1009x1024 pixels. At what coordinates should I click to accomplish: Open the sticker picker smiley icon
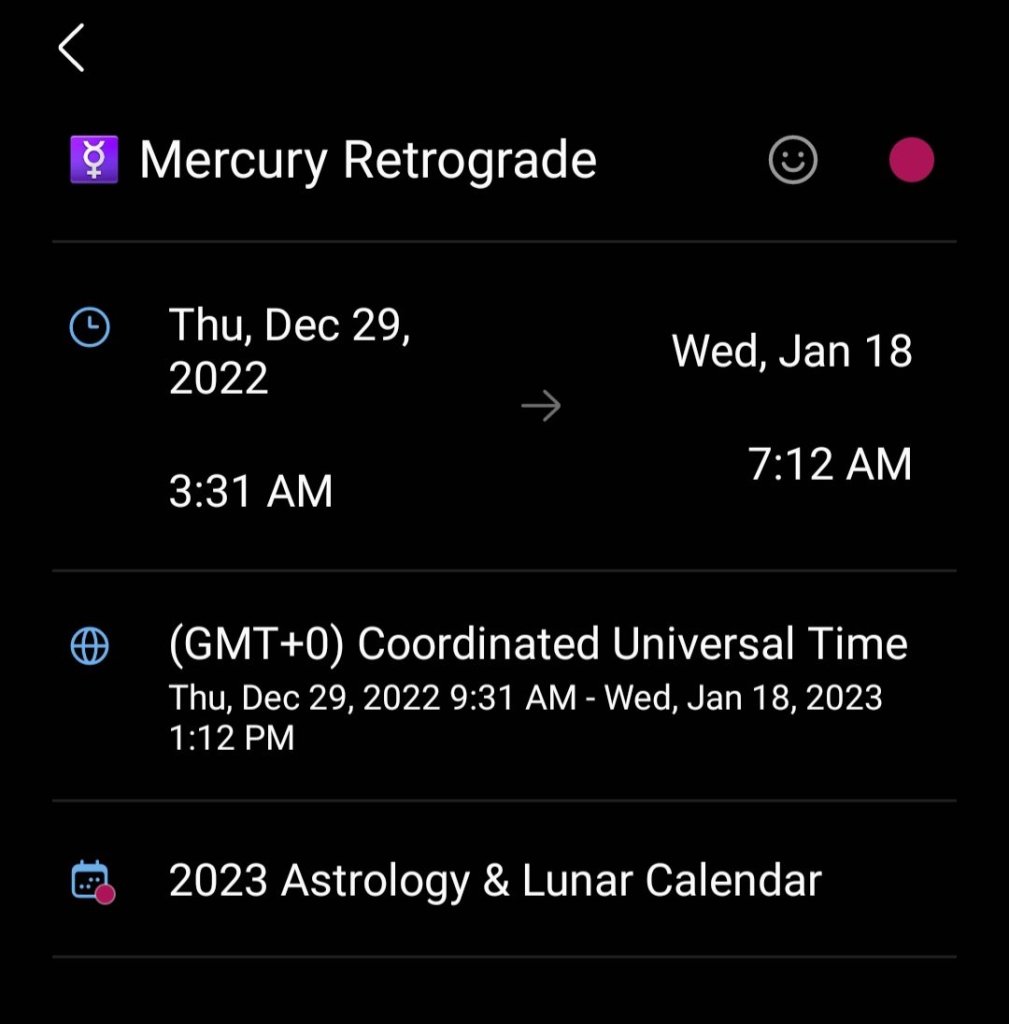point(793,160)
